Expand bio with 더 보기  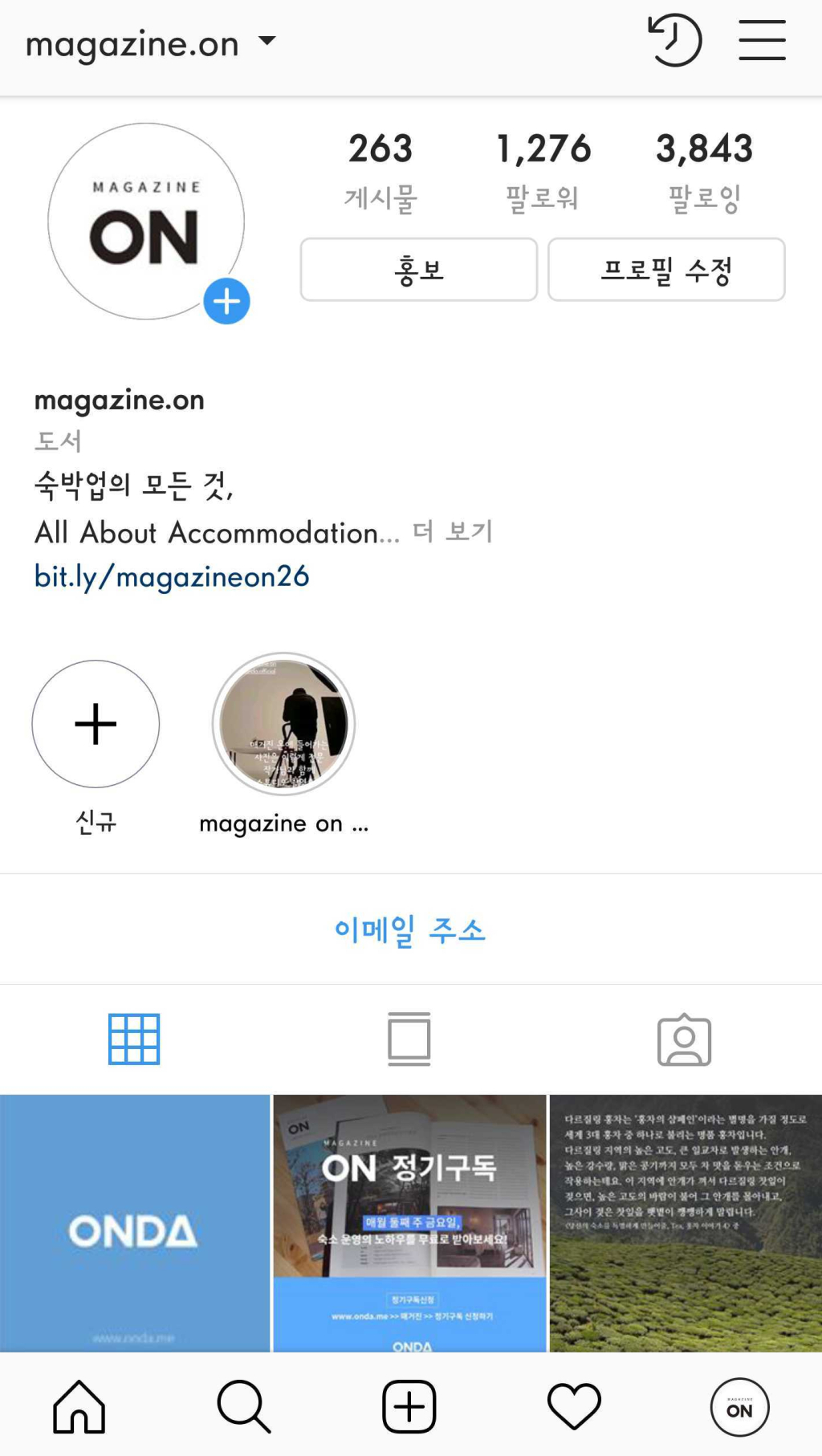click(453, 531)
